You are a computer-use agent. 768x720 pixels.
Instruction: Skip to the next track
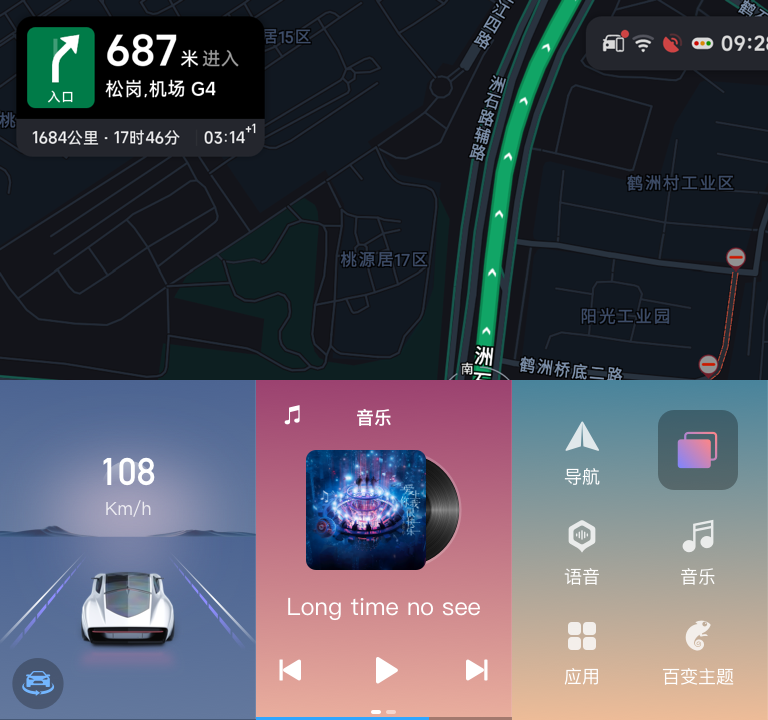(x=477, y=670)
